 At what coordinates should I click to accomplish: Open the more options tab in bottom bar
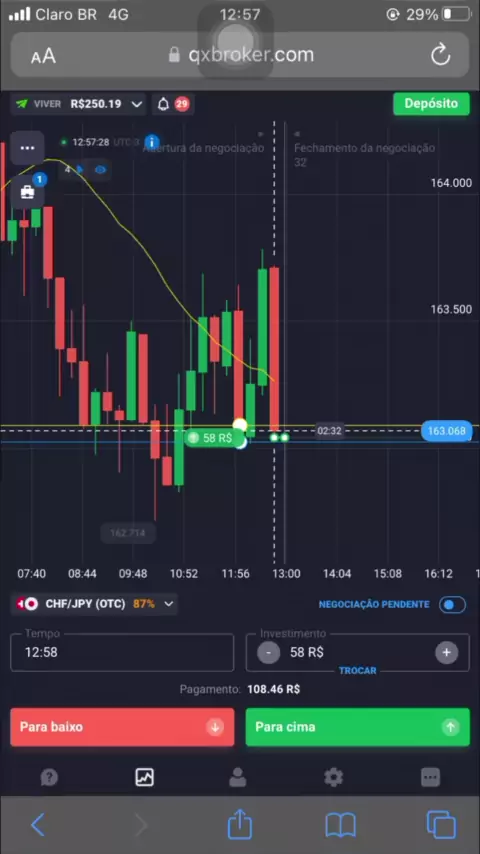(x=430, y=777)
